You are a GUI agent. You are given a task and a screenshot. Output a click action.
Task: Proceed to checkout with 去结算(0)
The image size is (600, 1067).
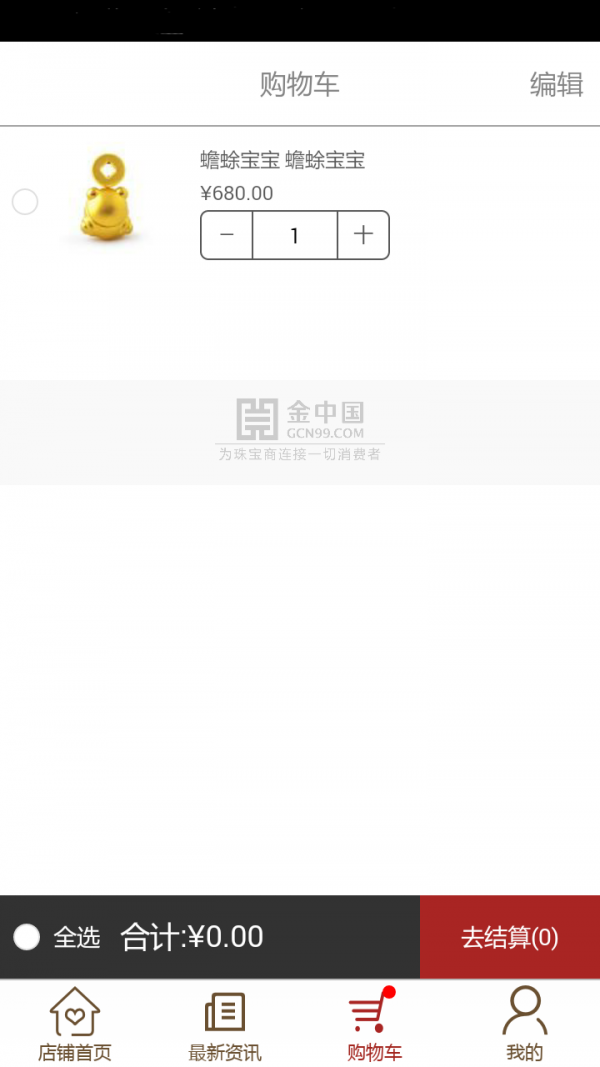pyautogui.click(x=509, y=937)
